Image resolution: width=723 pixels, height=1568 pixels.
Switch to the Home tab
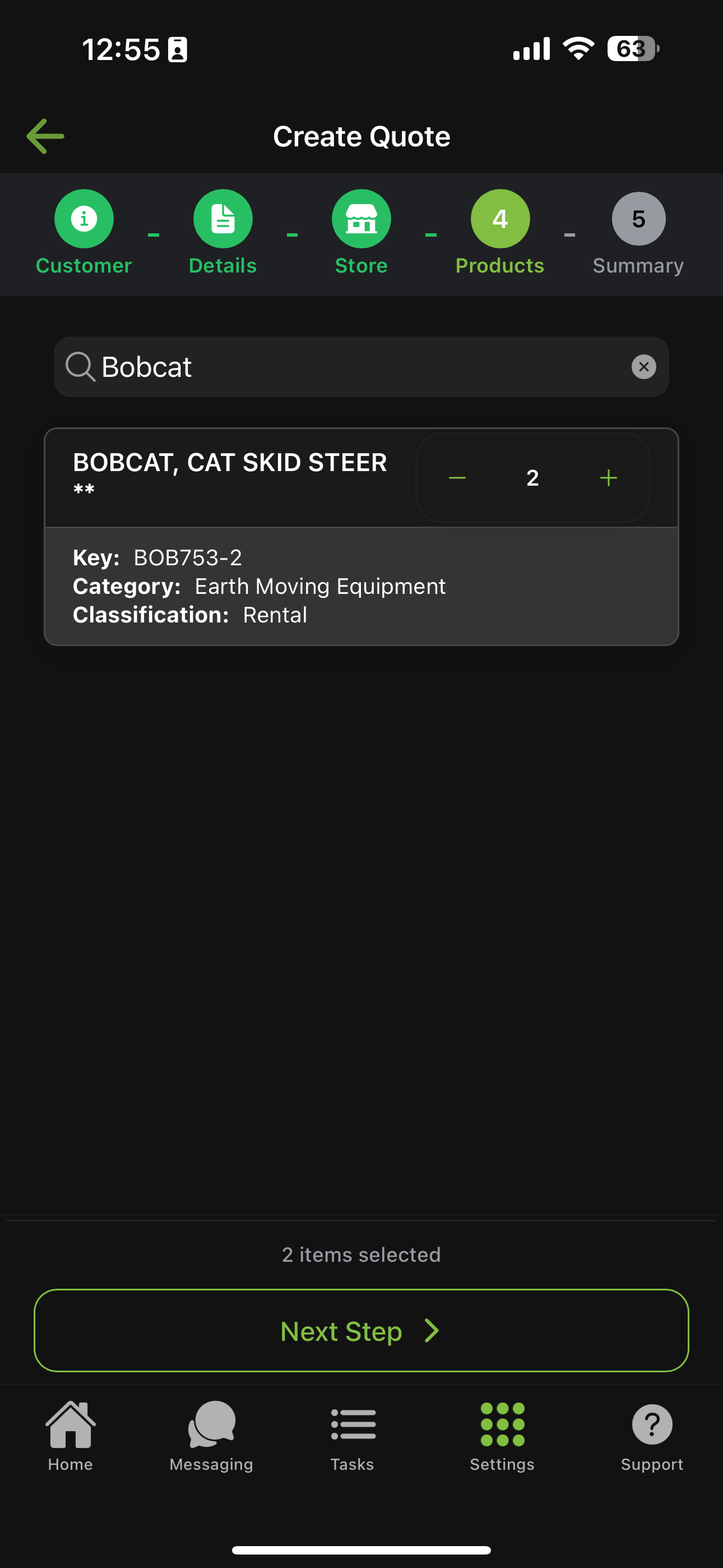(x=71, y=1435)
